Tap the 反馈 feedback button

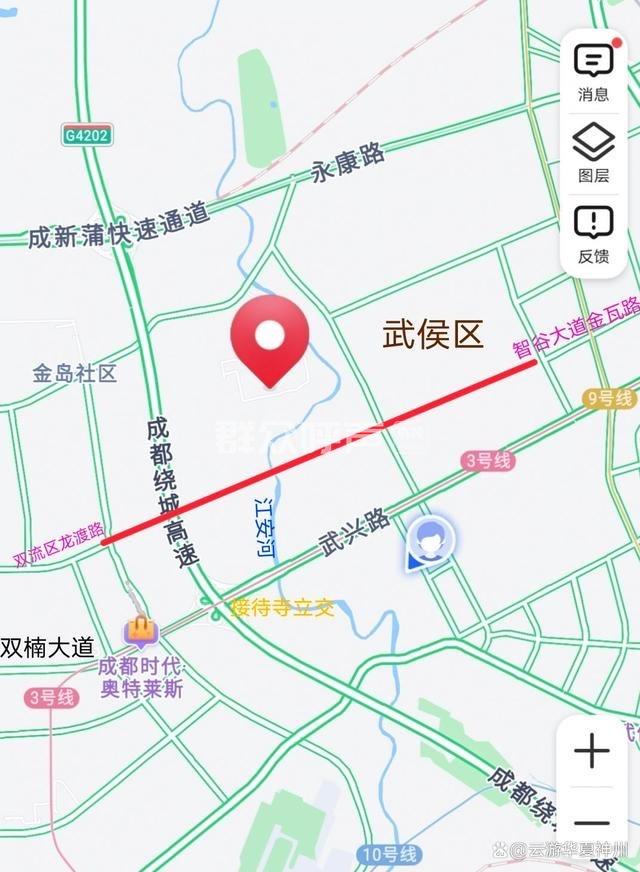click(x=593, y=233)
